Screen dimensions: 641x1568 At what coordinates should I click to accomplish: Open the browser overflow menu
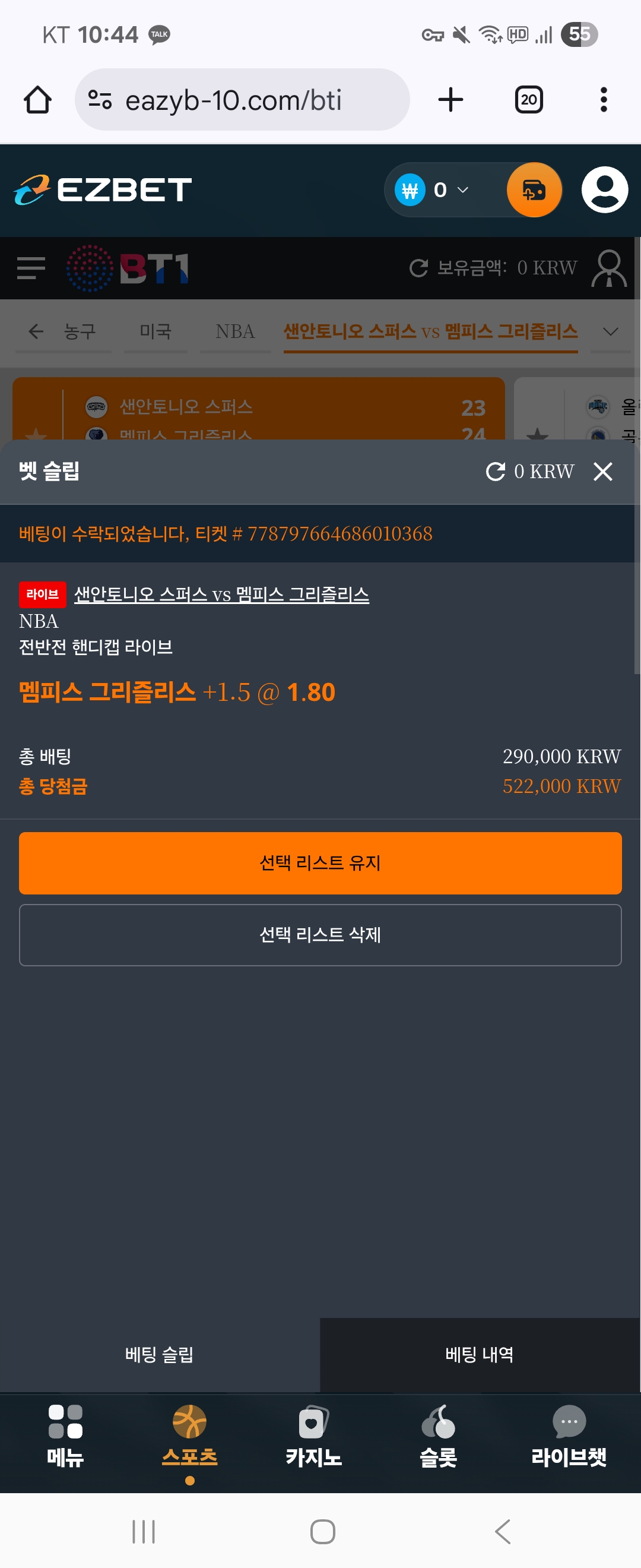(603, 100)
